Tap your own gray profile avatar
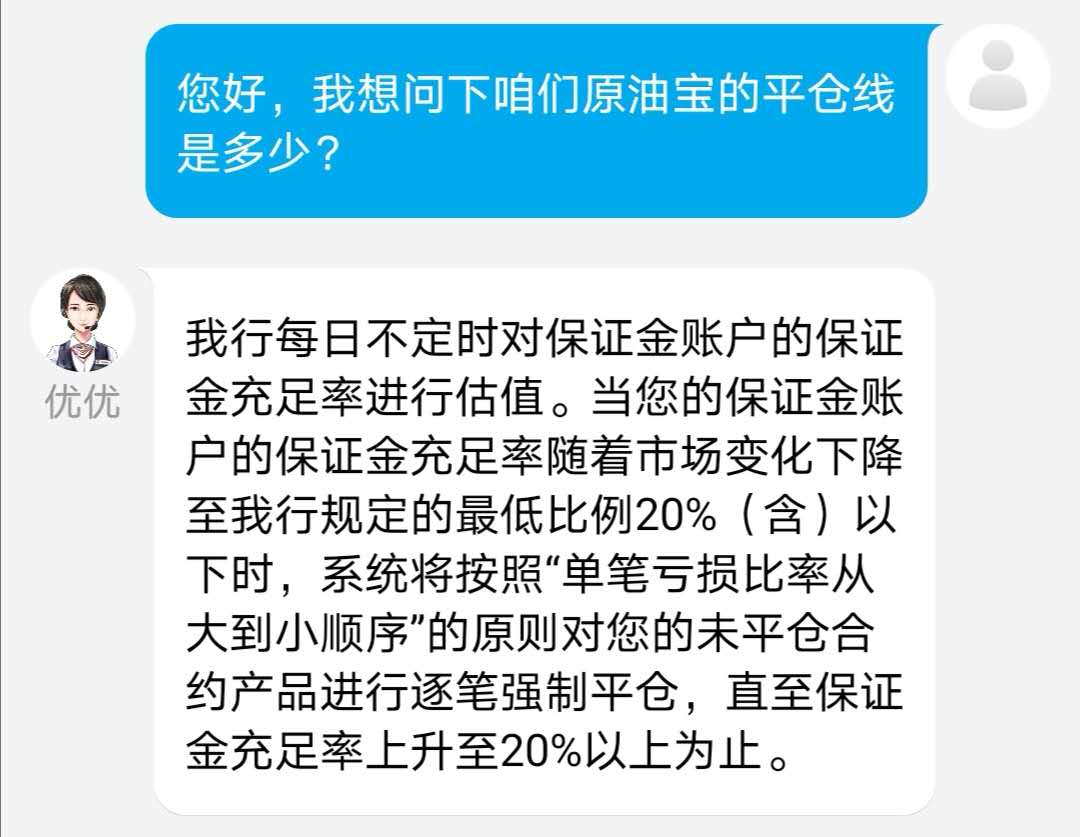 (x=997, y=76)
